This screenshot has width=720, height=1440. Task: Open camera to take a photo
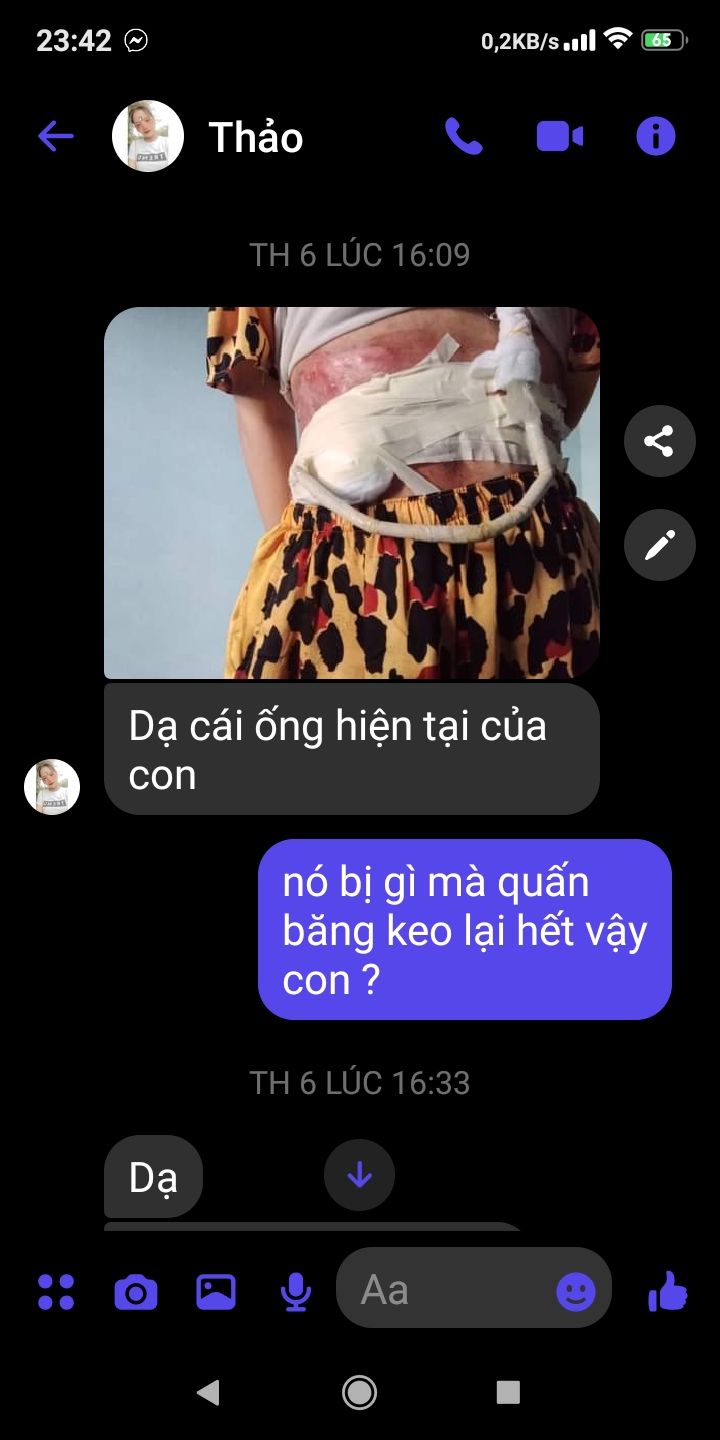pyautogui.click(x=136, y=1291)
